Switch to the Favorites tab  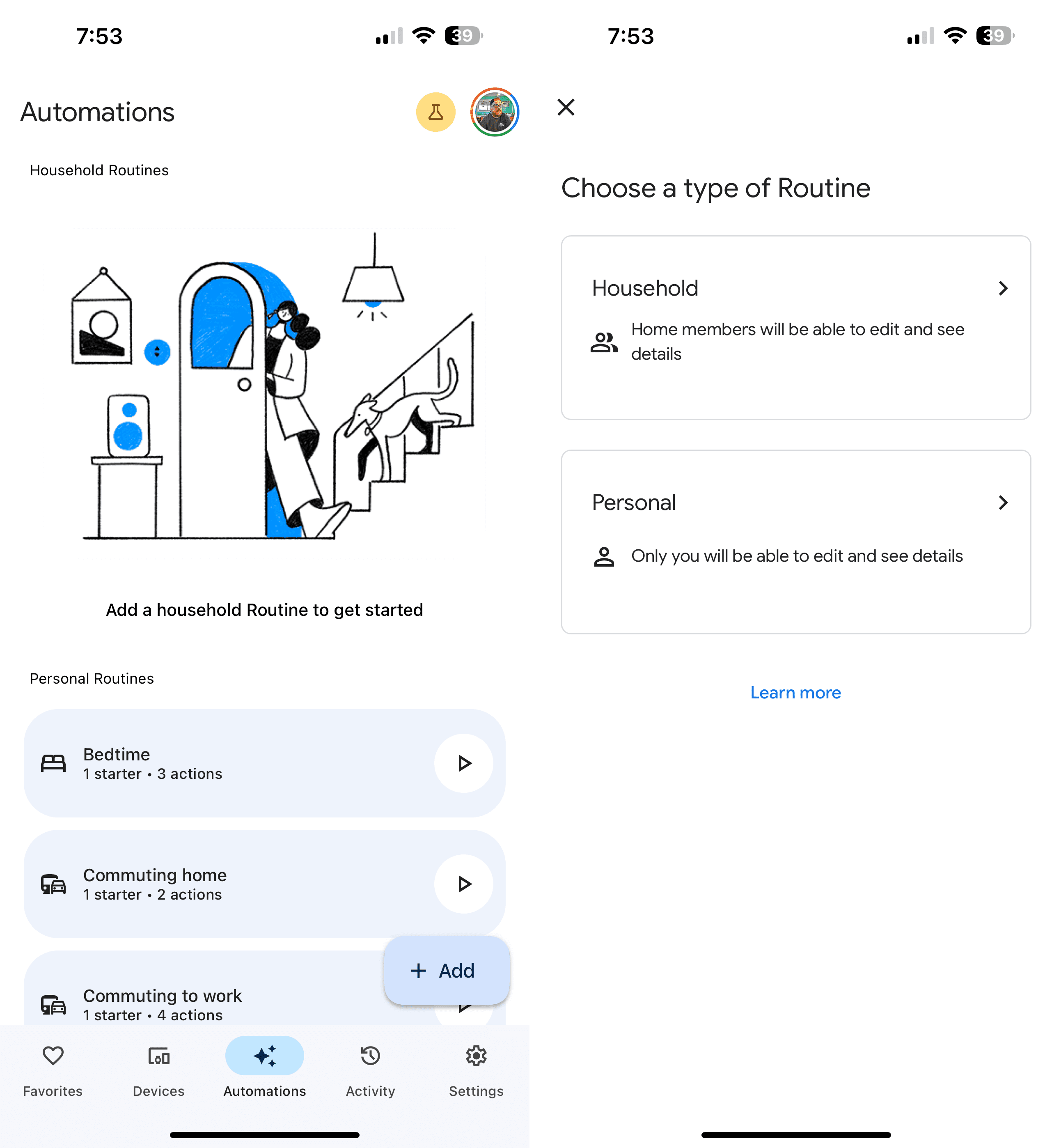coord(53,1069)
